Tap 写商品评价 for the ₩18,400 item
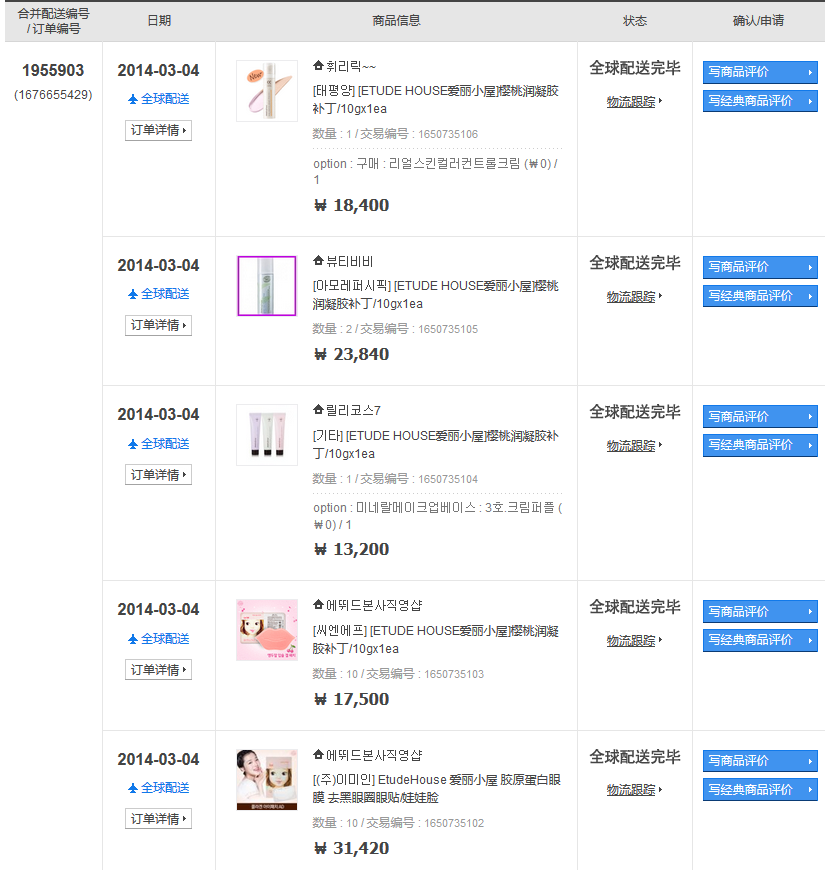 (759, 72)
